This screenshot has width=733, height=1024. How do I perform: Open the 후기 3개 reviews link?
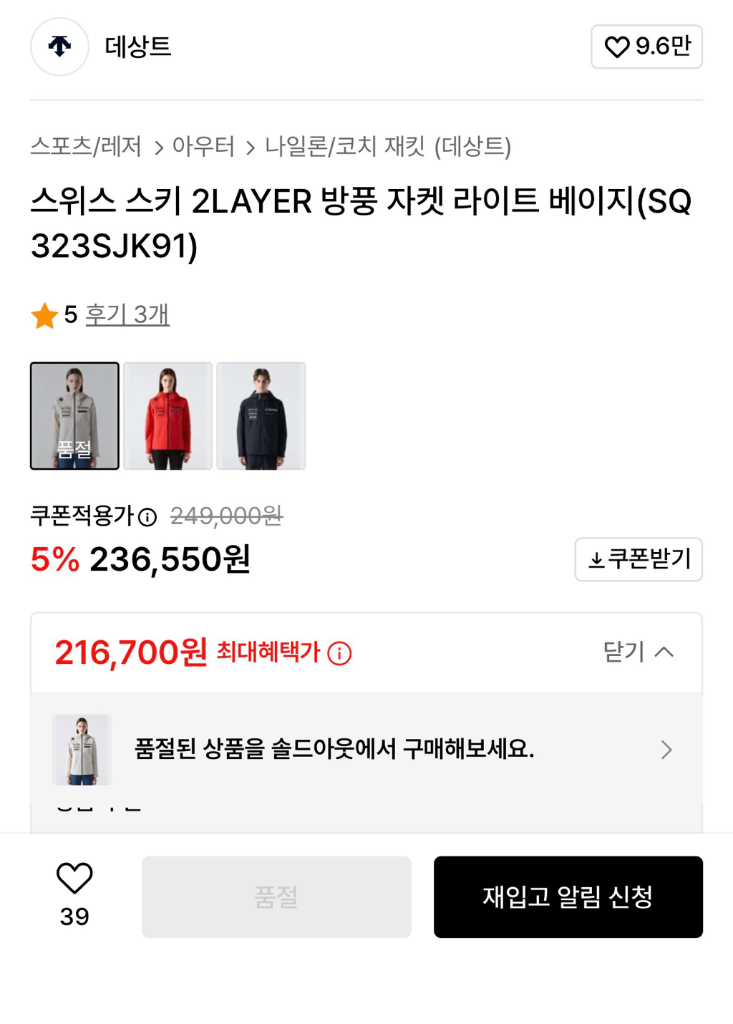pos(127,315)
